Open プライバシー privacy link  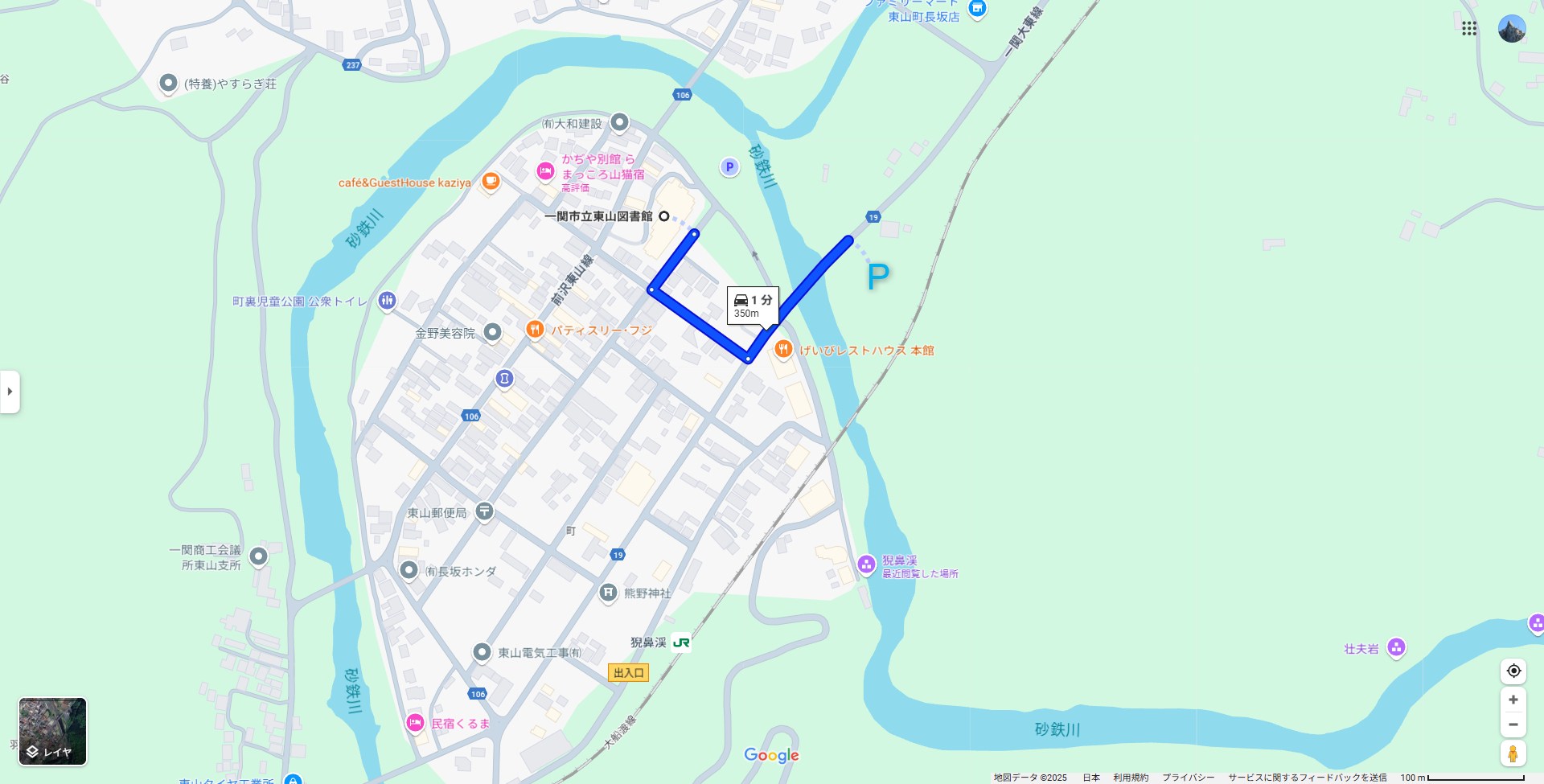click(x=1188, y=778)
